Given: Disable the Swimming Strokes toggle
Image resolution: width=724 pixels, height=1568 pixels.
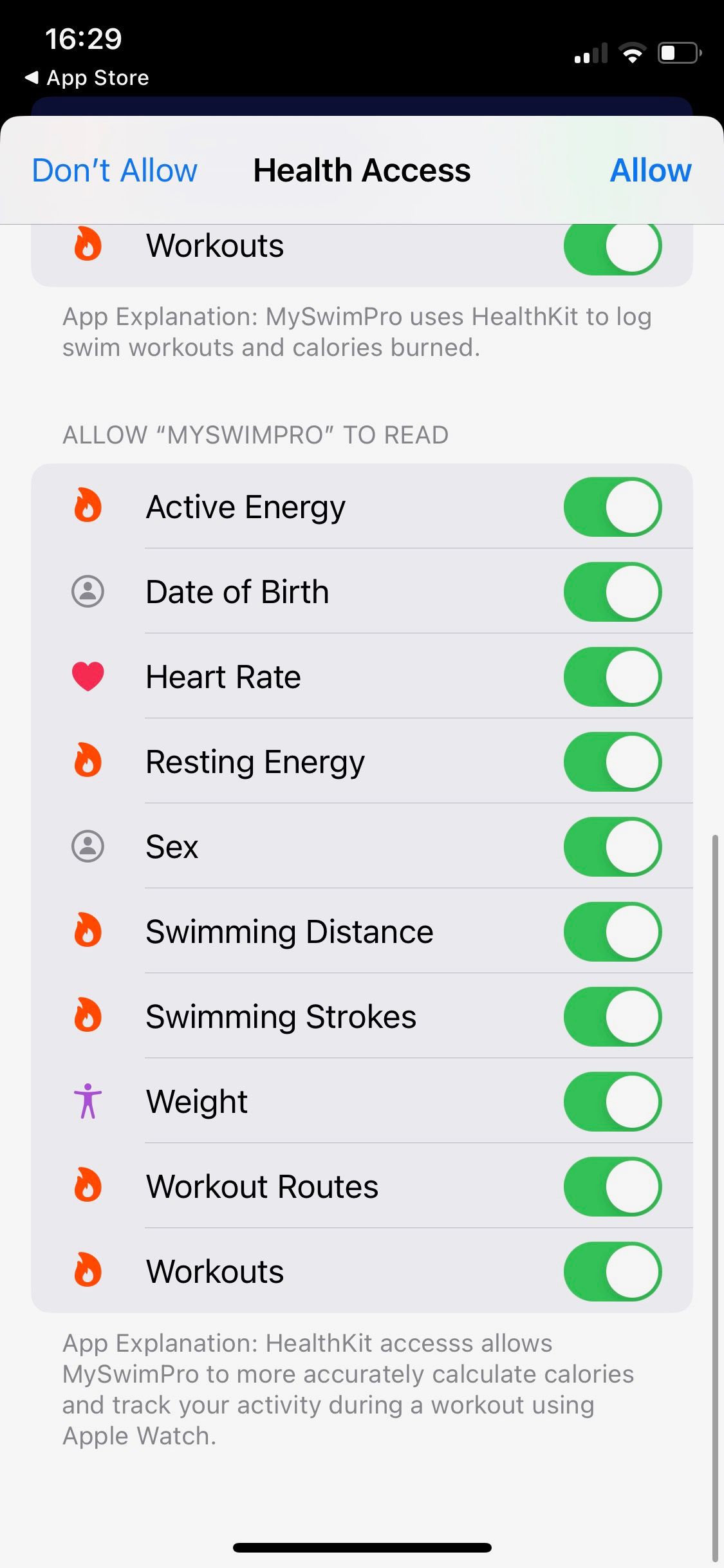Looking at the screenshot, I should click(612, 1016).
